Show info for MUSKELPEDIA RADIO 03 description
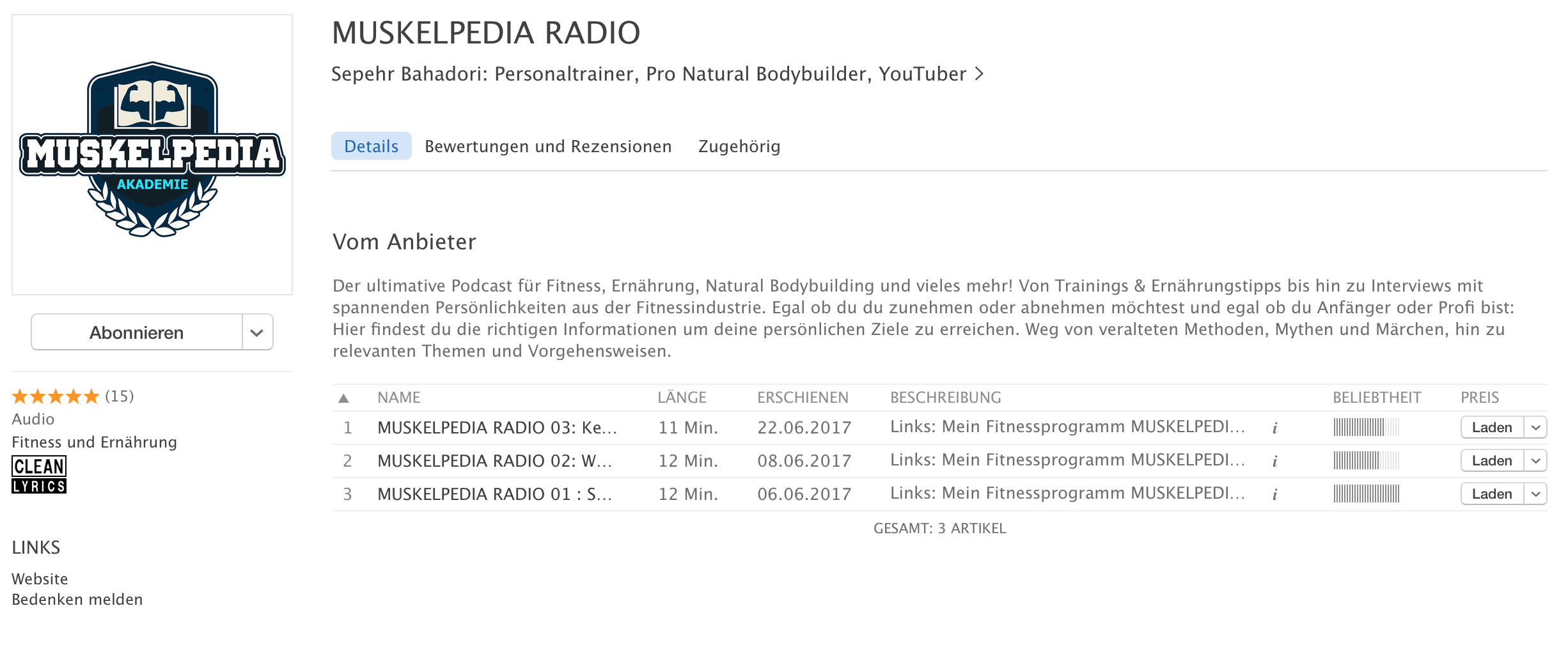 click(x=1274, y=428)
